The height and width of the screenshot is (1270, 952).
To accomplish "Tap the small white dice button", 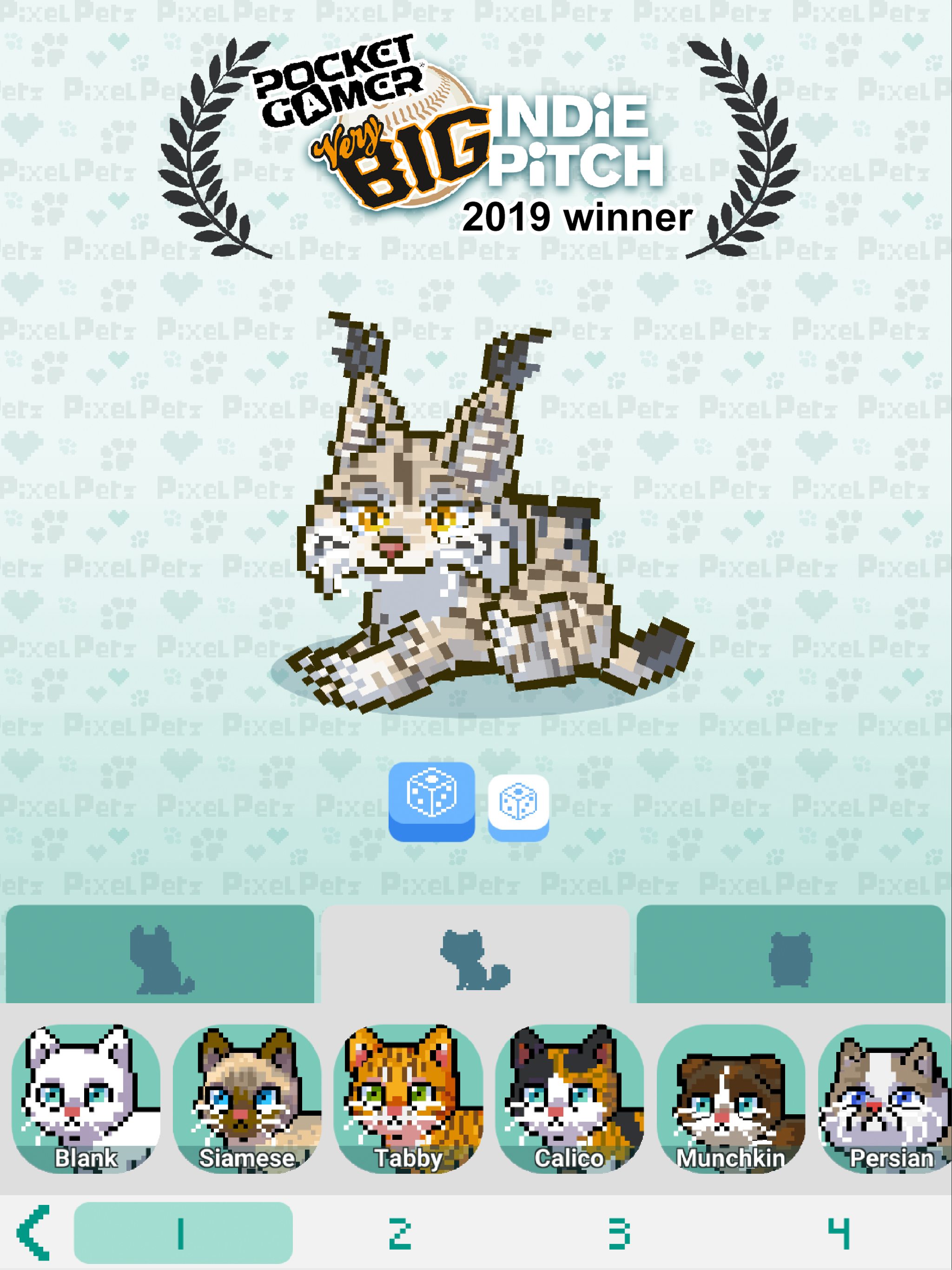I will [518, 806].
